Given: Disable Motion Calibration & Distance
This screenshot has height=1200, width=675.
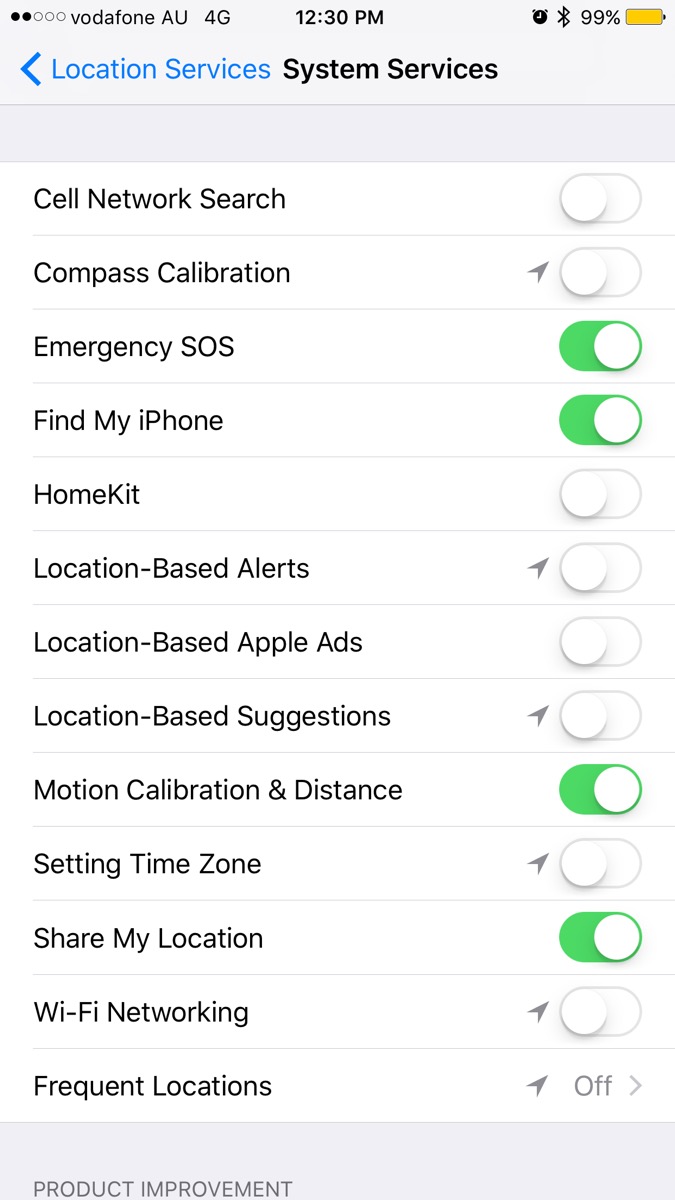Looking at the screenshot, I should pos(599,791).
